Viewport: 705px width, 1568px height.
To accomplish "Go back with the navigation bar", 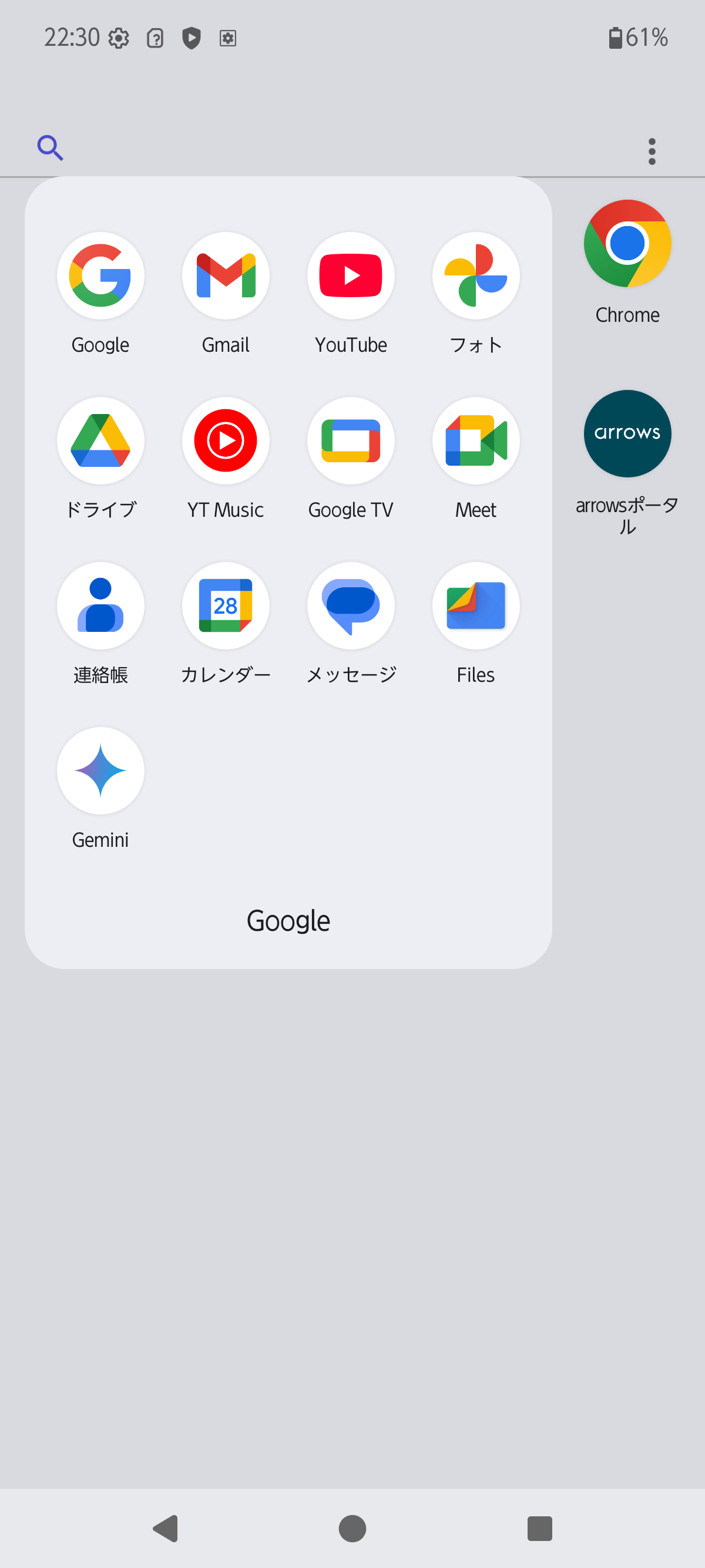I will 166,1528.
